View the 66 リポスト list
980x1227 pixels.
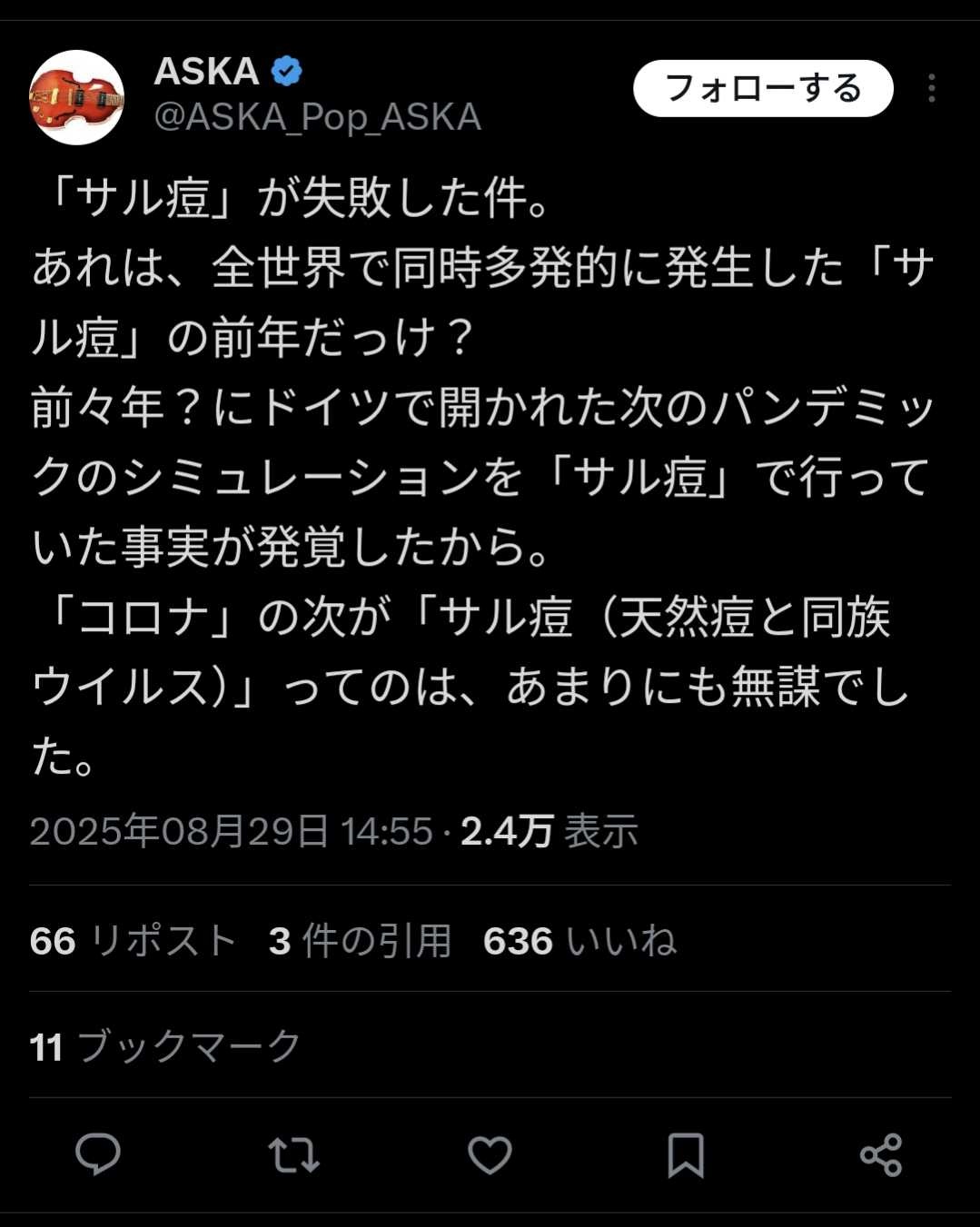[134, 941]
